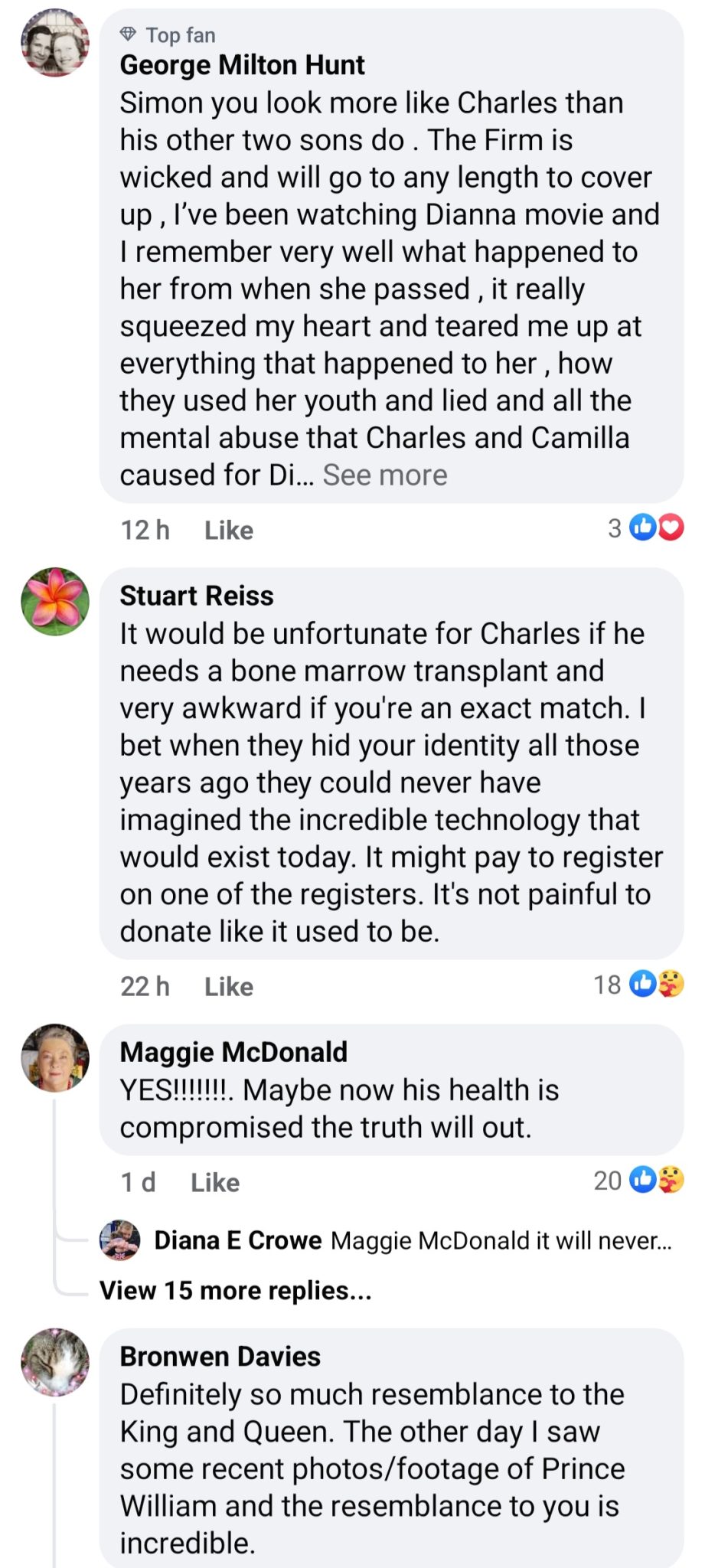This screenshot has height=1568, width=705.
Task: Tap Bronwen Davies's profile picture
Action: [x=55, y=1362]
